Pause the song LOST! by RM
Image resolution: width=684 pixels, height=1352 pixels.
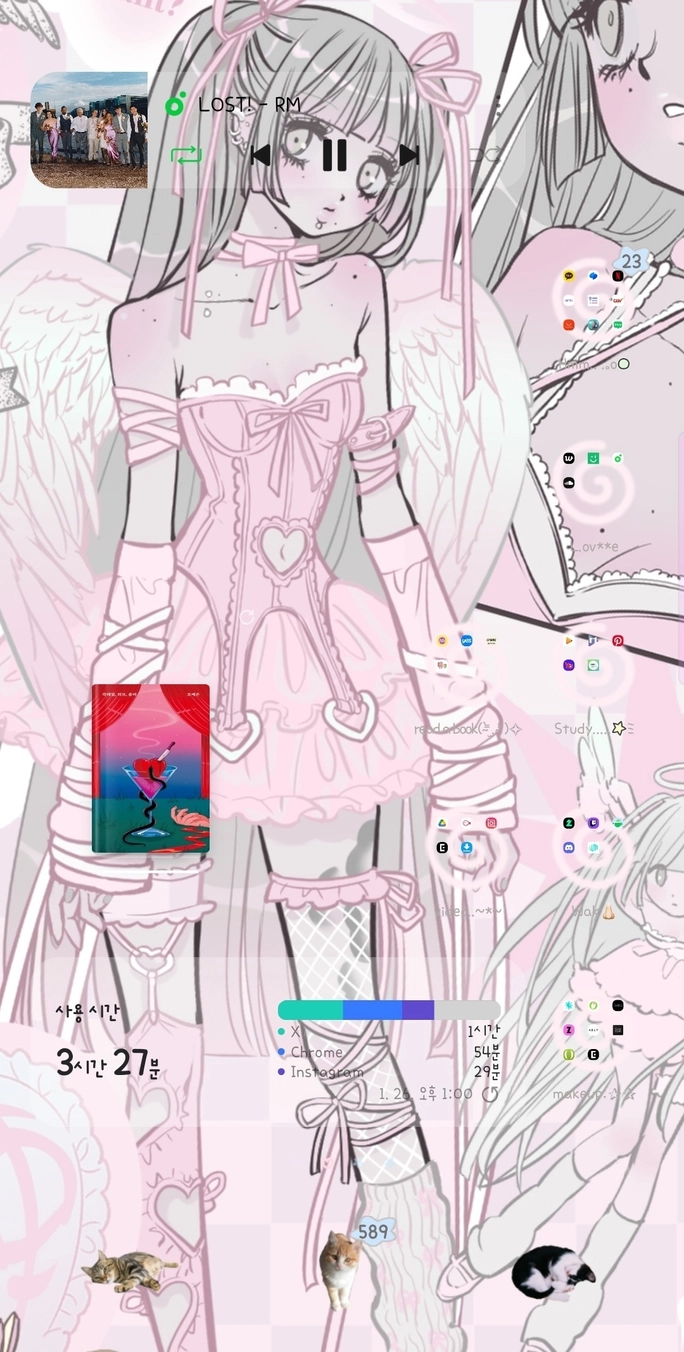pos(335,155)
